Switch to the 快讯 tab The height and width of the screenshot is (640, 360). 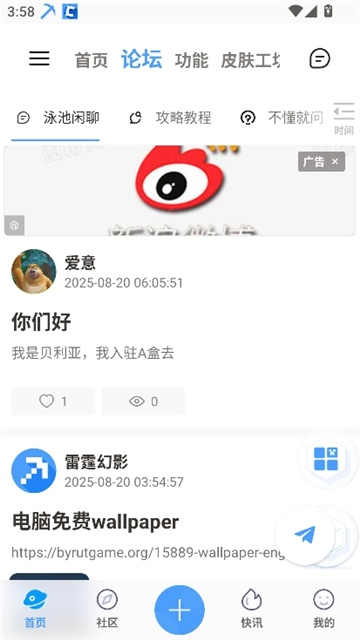[251, 609]
